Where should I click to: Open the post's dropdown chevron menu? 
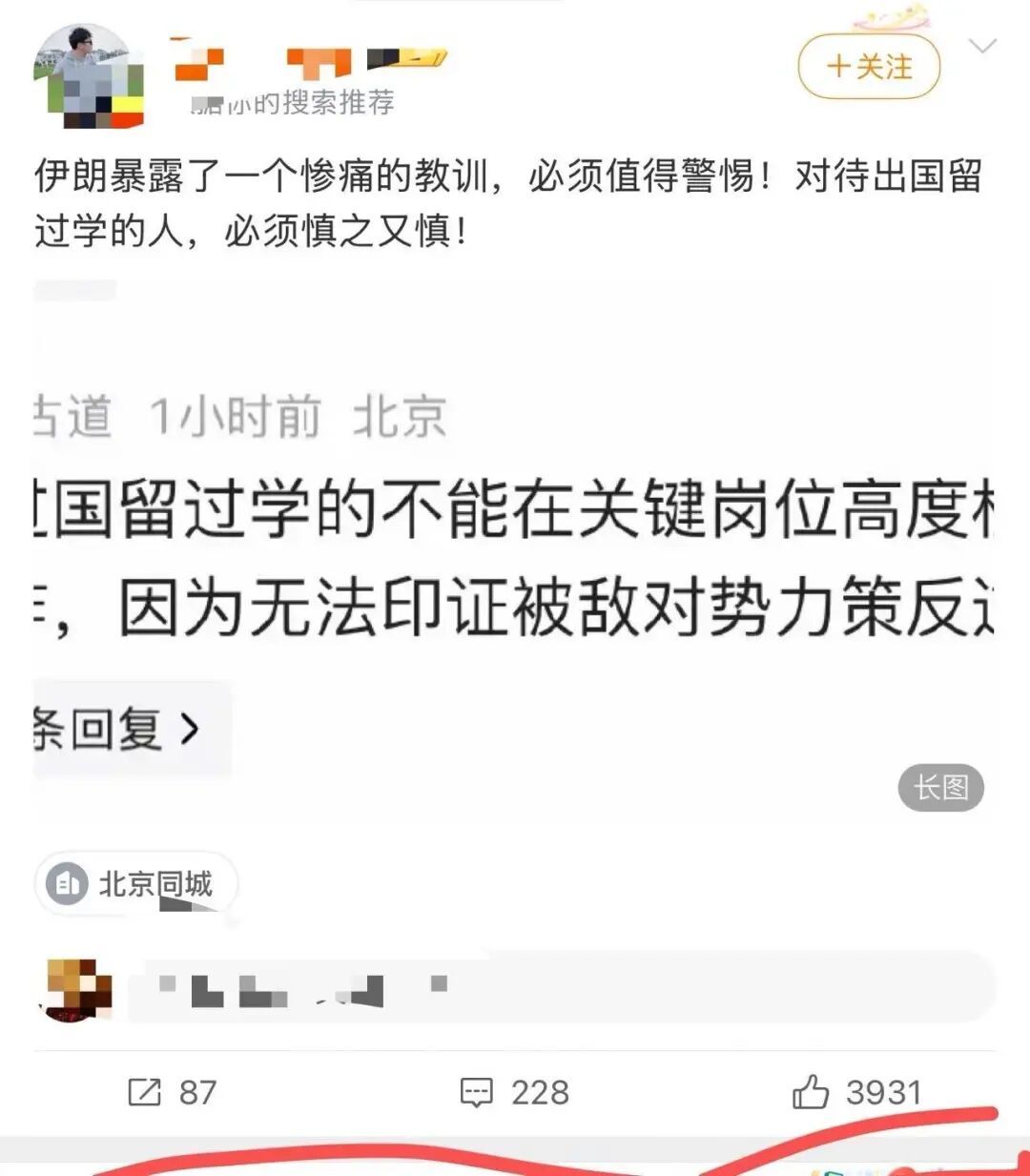982,46
